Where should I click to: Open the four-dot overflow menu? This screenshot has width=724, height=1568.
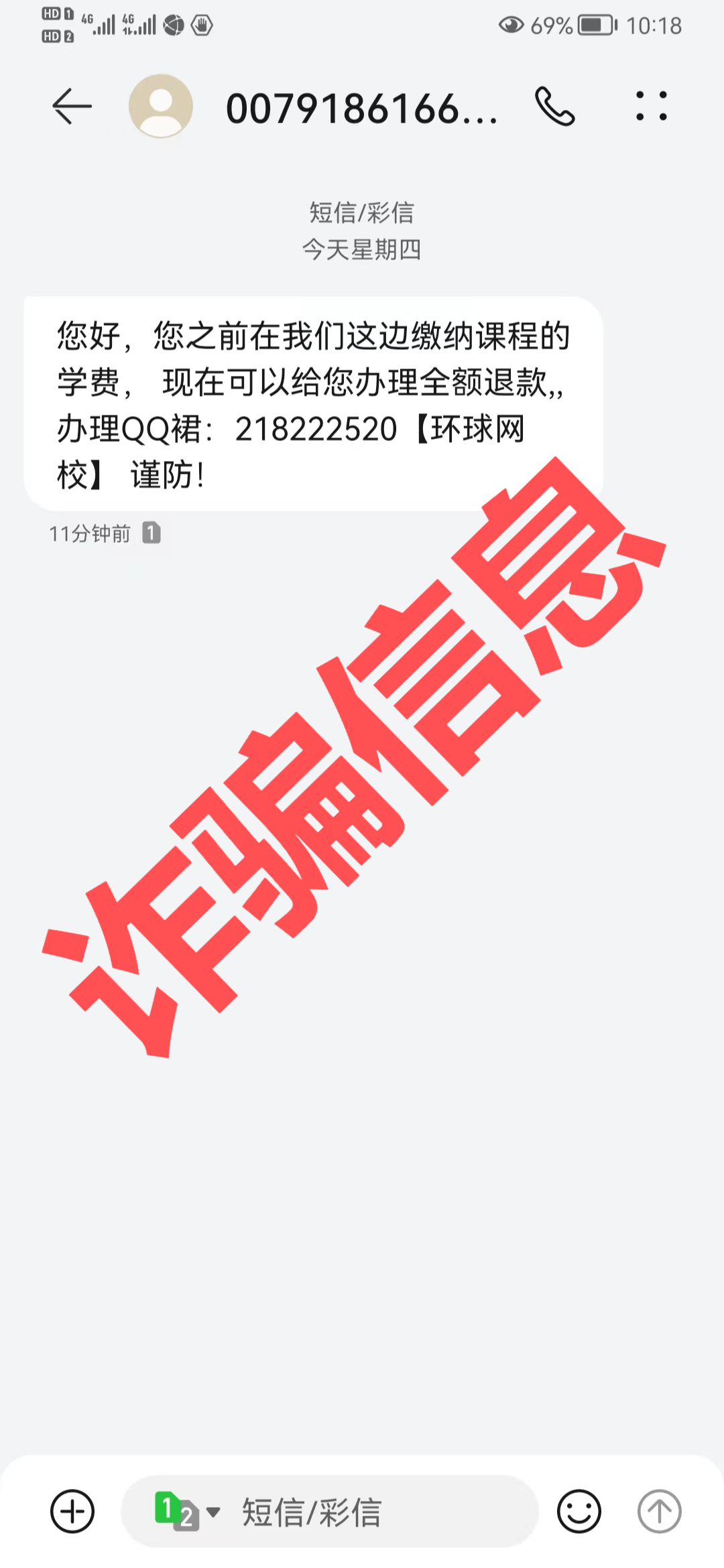point(651,107)
